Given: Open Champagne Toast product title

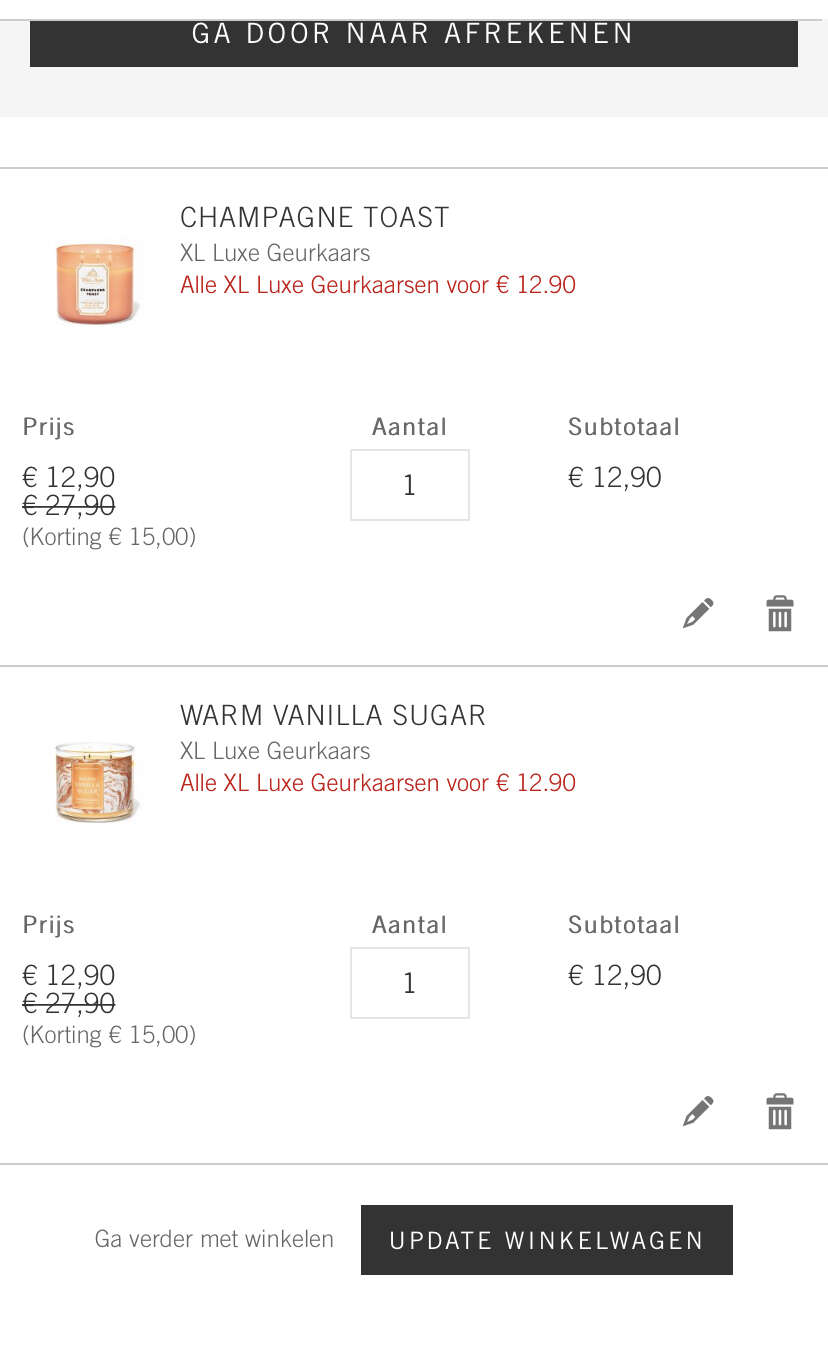Looking at the screenshot, I should (315, 217).
